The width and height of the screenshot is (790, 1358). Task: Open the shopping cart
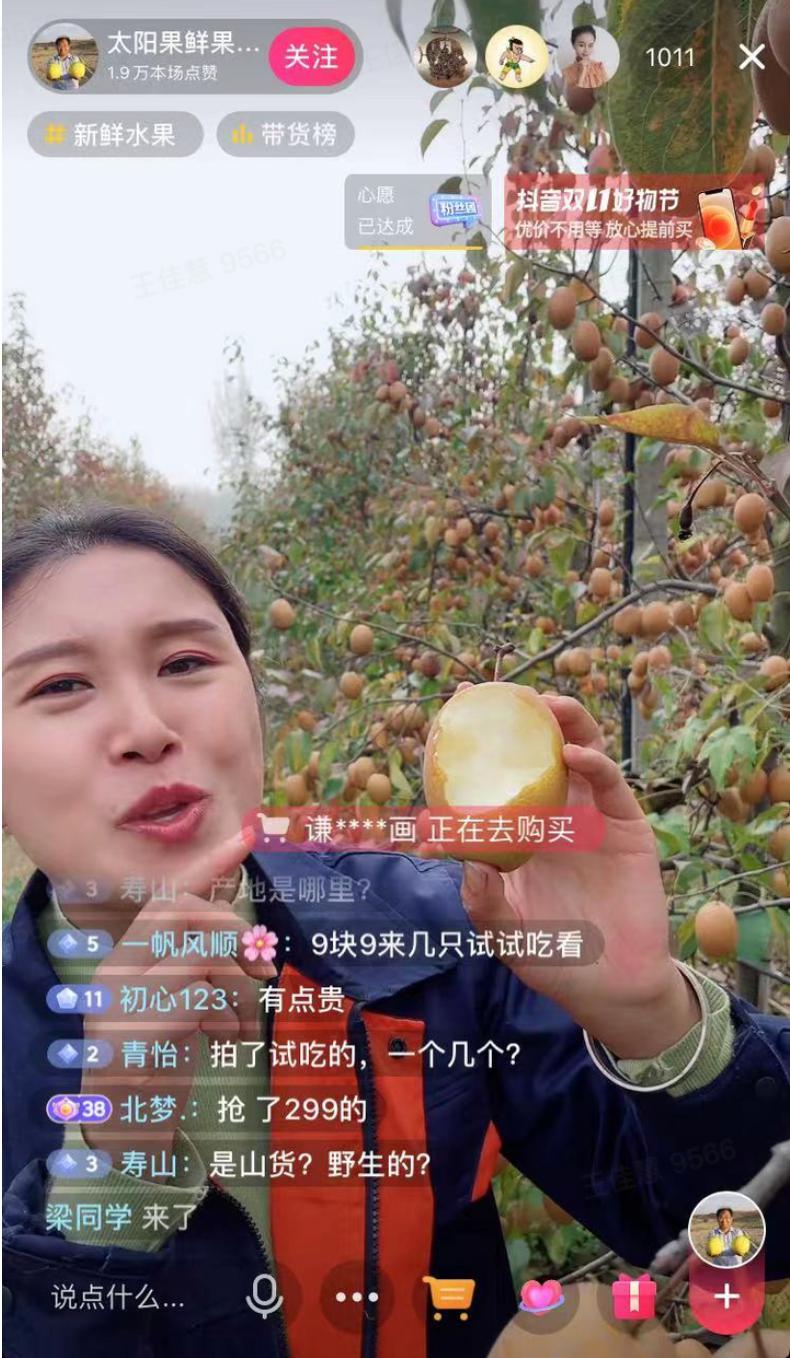coord(448,1297)
